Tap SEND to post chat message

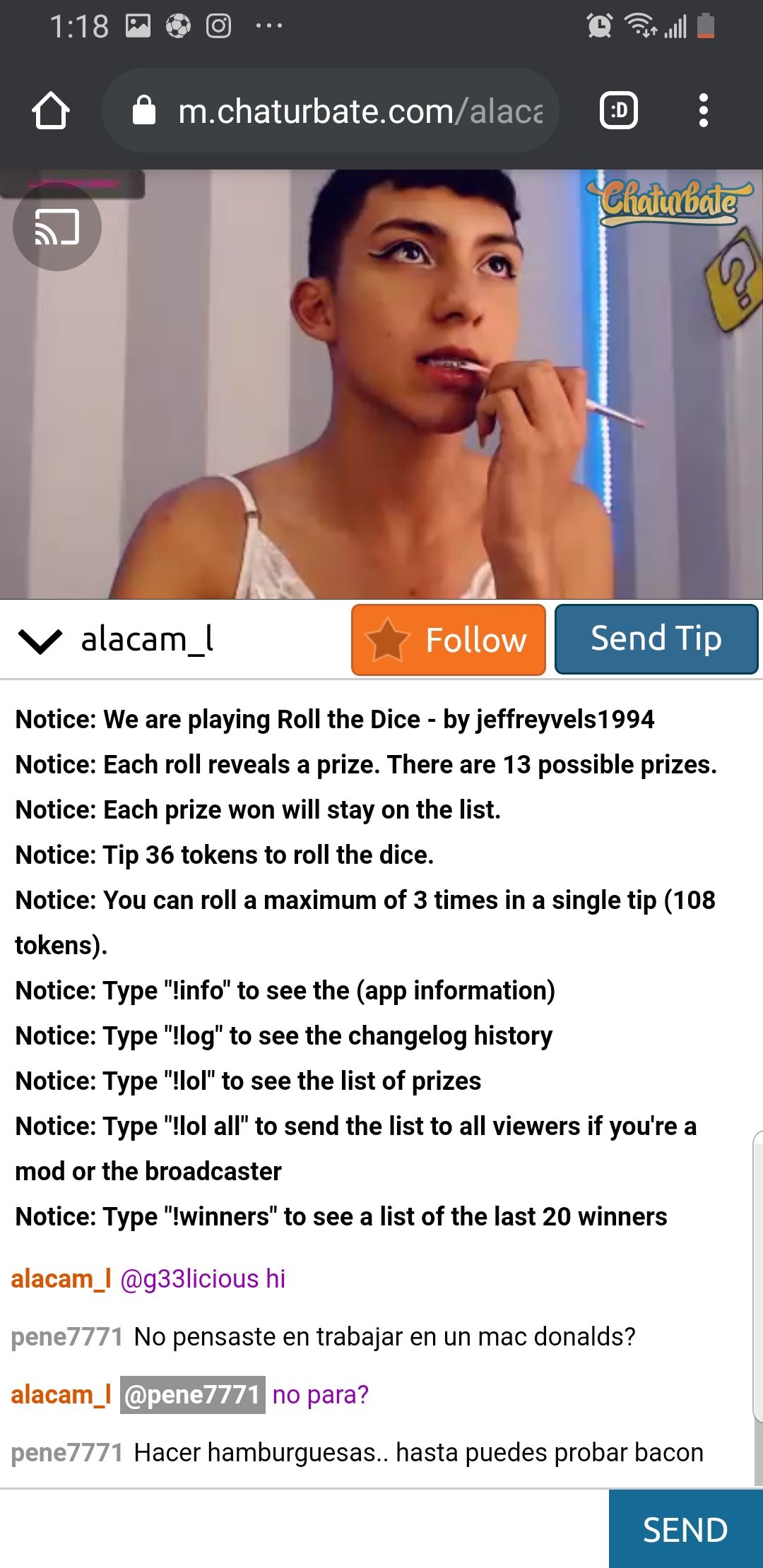[x=685, y=1530]
